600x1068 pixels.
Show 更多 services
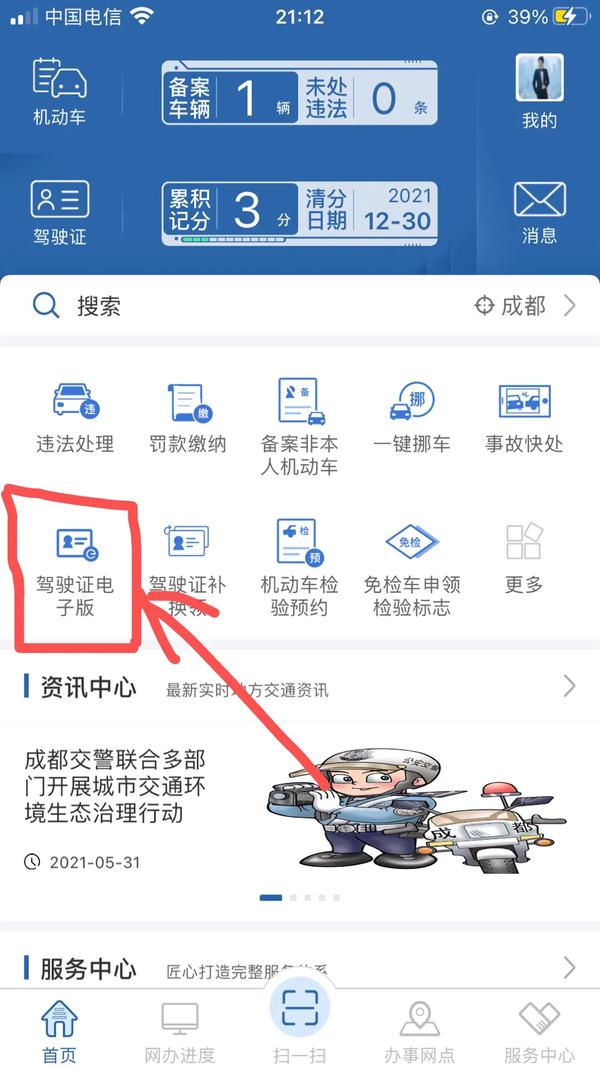(524, 556)
